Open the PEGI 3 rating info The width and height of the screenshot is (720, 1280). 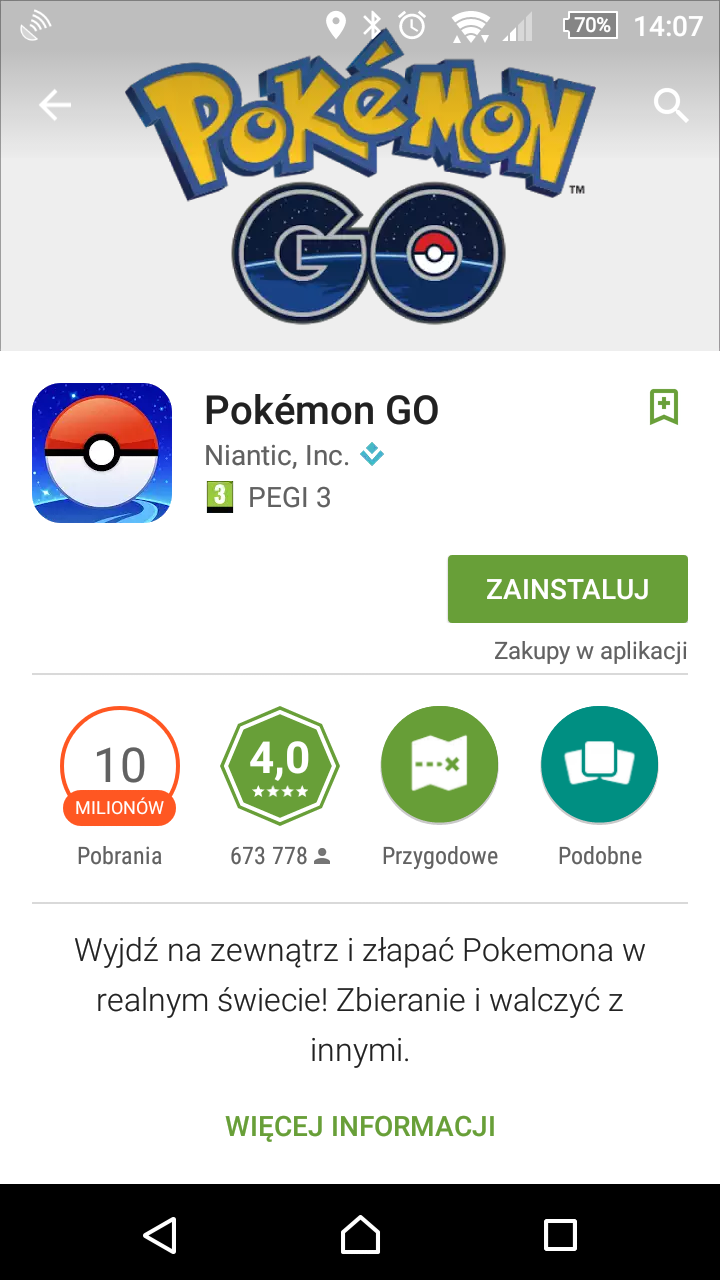coord(269,497)
